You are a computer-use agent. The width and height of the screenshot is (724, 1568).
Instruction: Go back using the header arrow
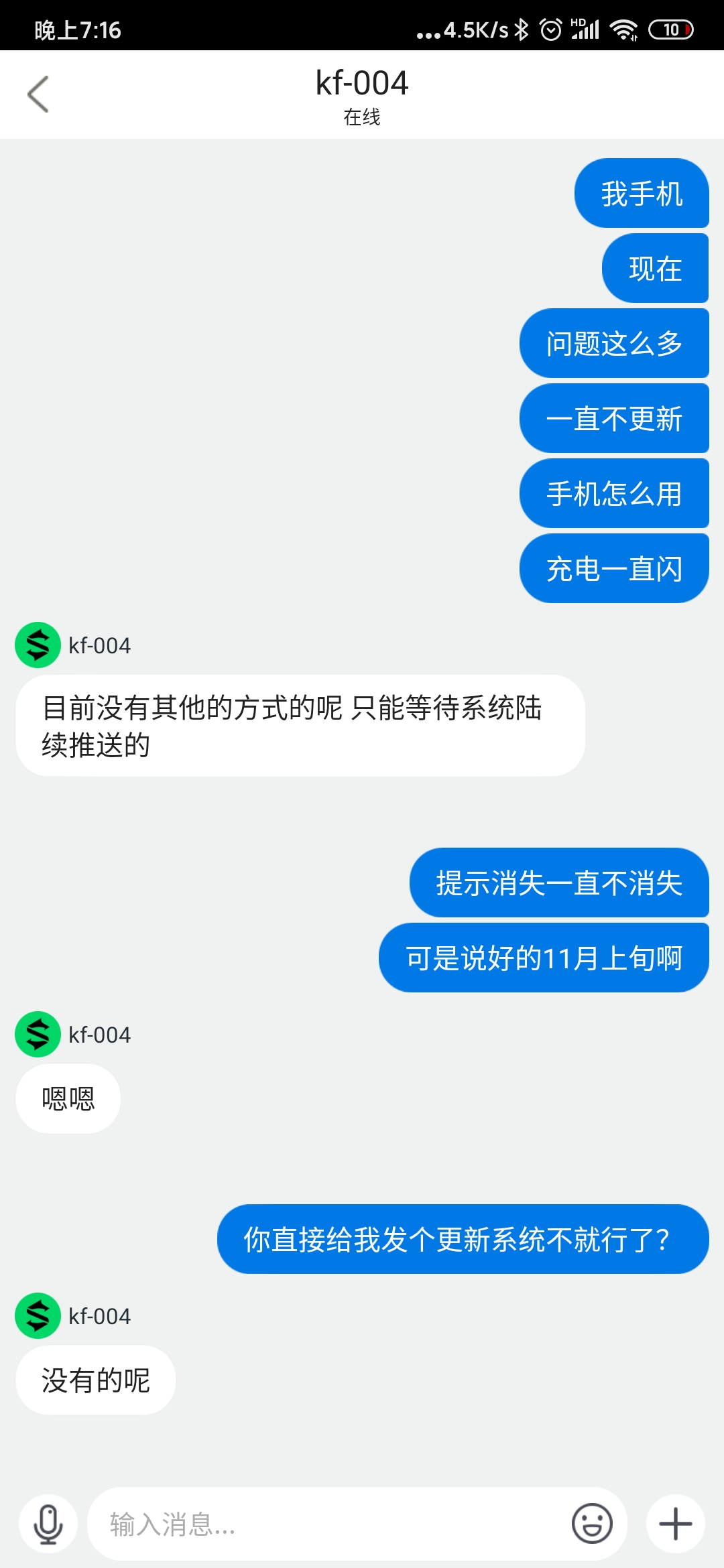[38, 94]
